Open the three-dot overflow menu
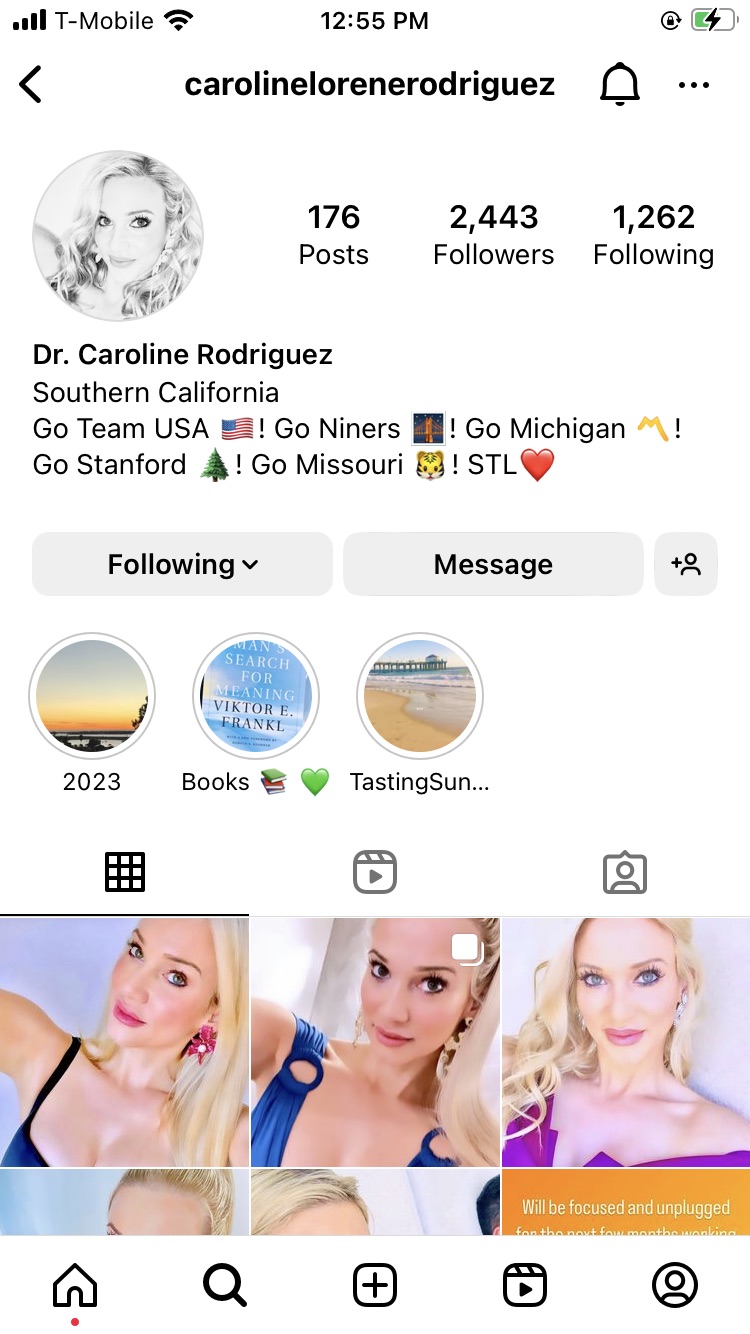Screen dimensions: 750x1334 click(x=693, y=85)
